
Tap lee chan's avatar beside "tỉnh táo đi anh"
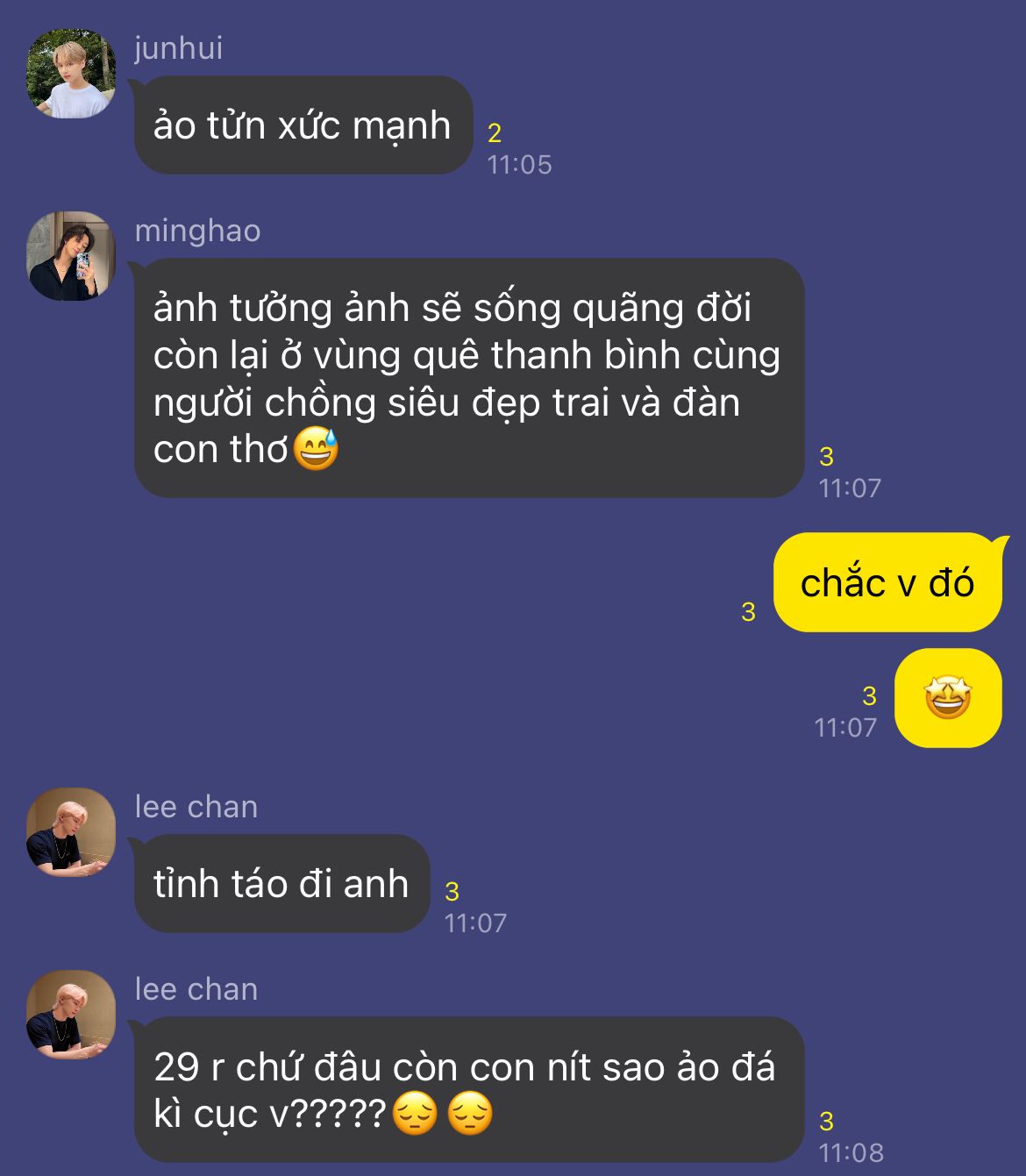71,832
